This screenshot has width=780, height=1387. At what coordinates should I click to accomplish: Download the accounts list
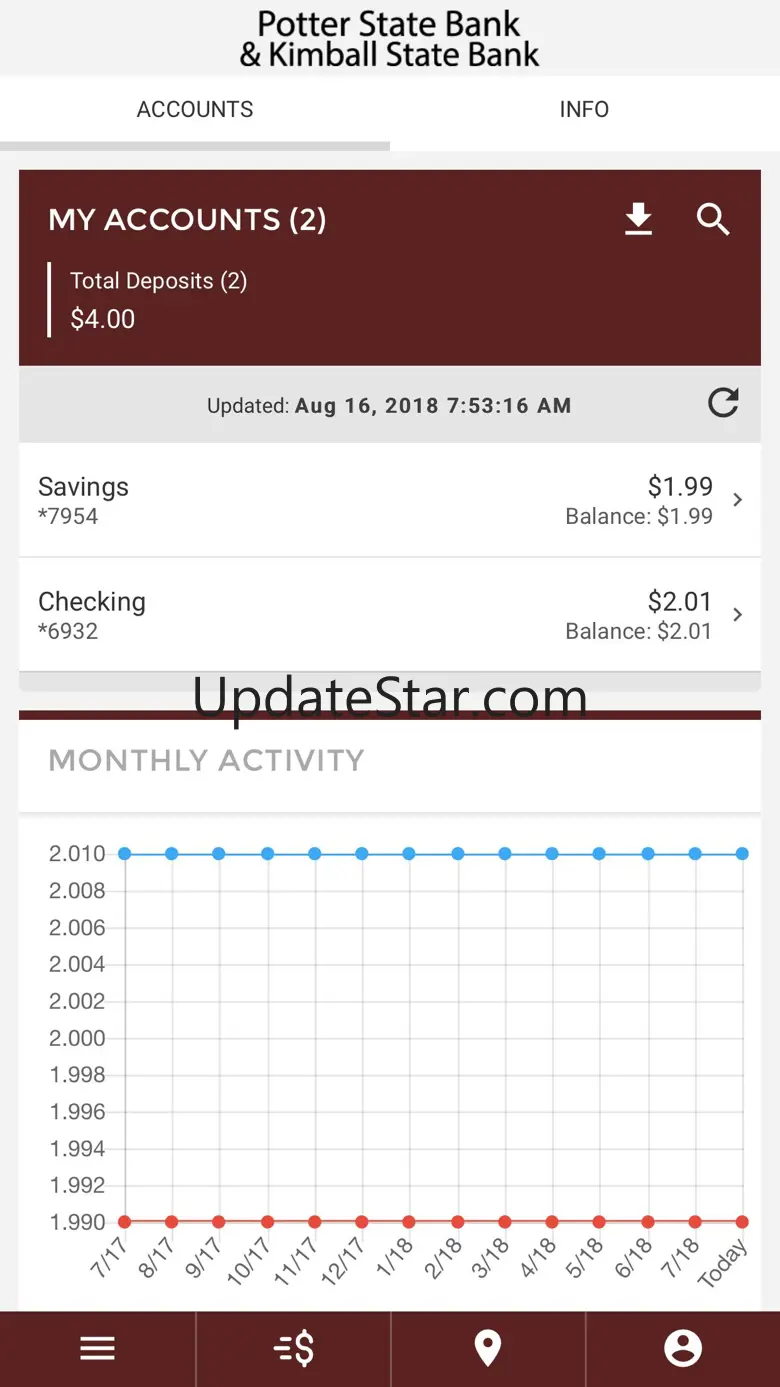[638, 219]
